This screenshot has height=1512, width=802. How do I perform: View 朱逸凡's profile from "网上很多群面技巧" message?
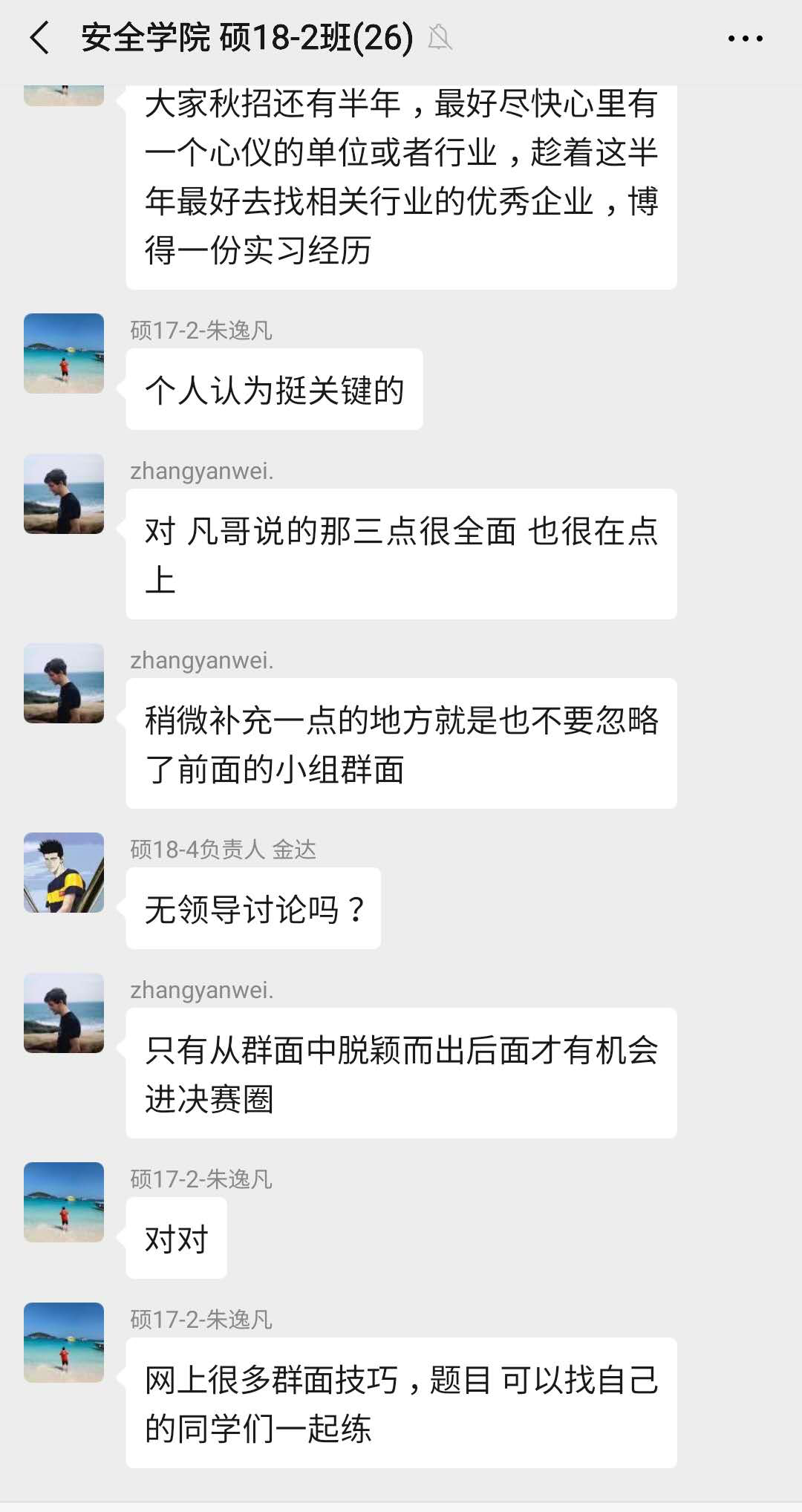click(x=64, y=1343)
